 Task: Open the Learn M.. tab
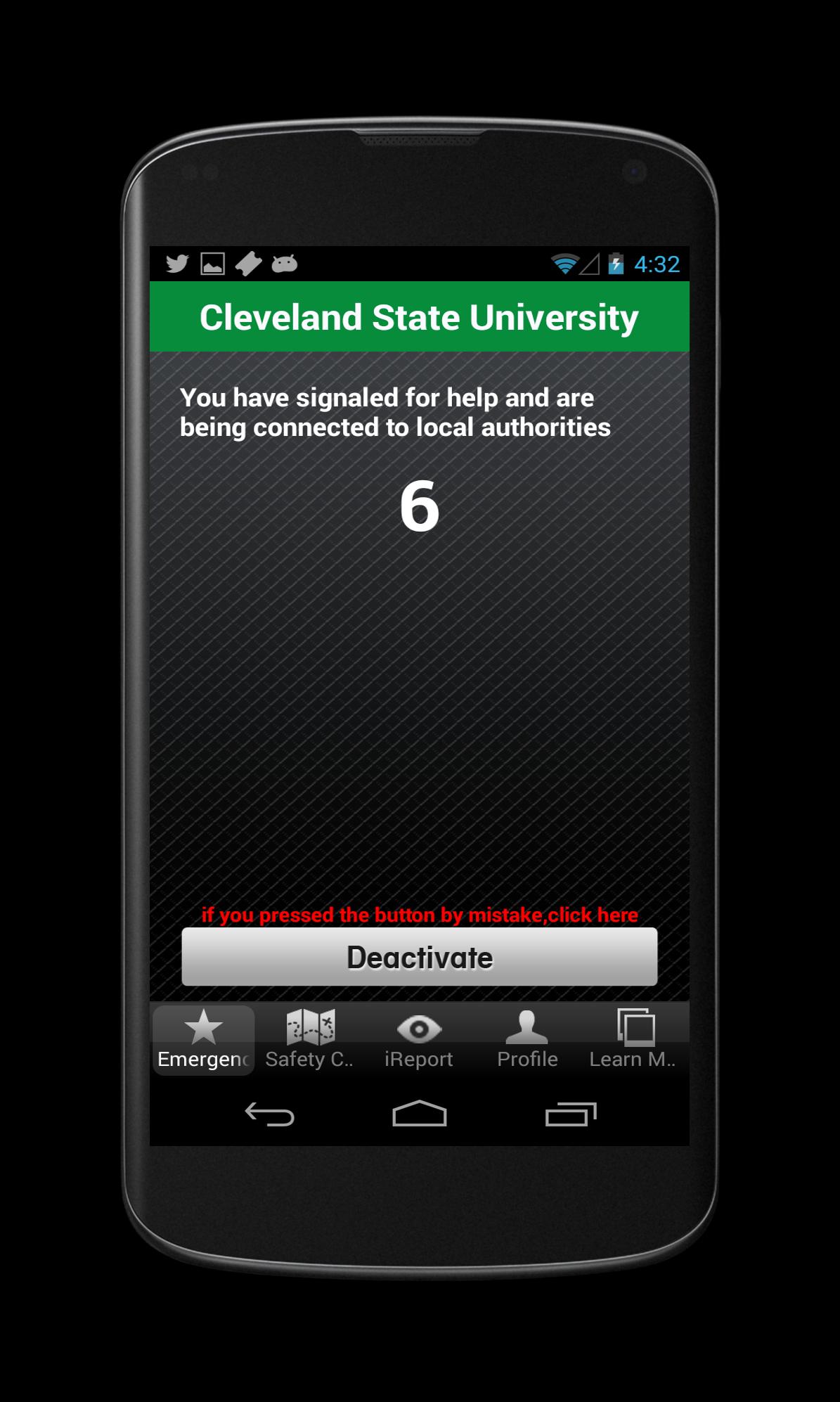(x=633, y=1039)
